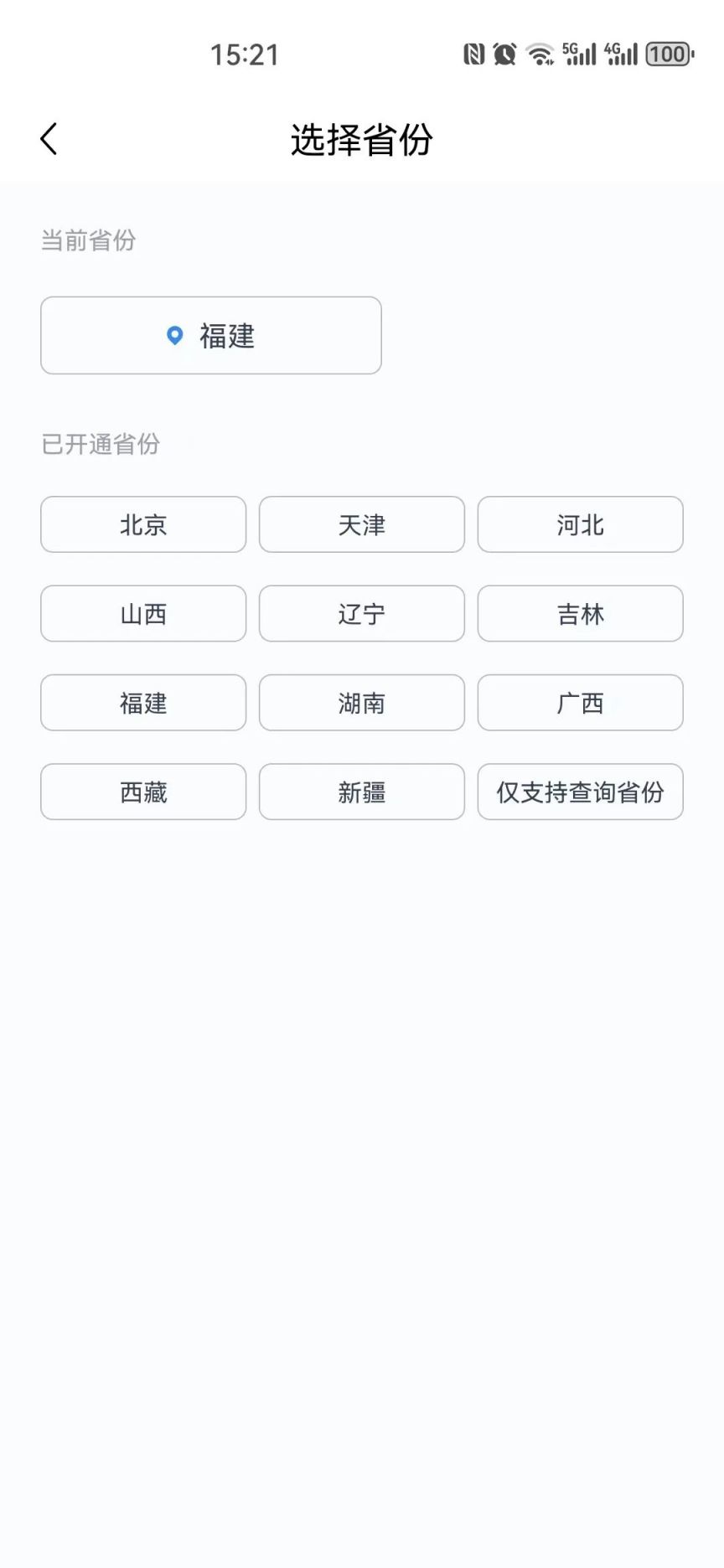The width and height of the screenshot is (724, 1568).
Task: Pick 湖南 province chip
Action: (362, 703)
